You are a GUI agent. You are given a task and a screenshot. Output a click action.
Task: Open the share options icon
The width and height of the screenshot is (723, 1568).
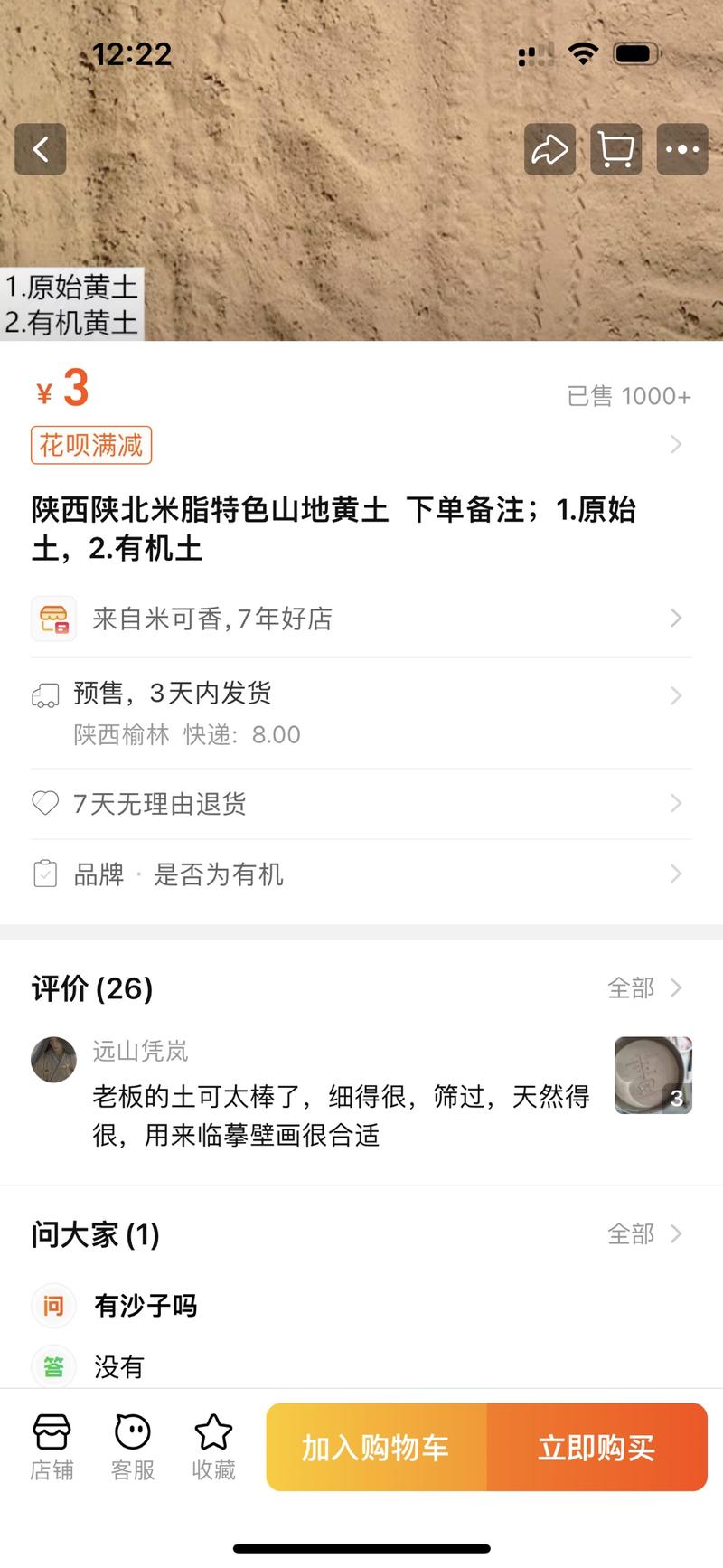[x=549, y=149]
